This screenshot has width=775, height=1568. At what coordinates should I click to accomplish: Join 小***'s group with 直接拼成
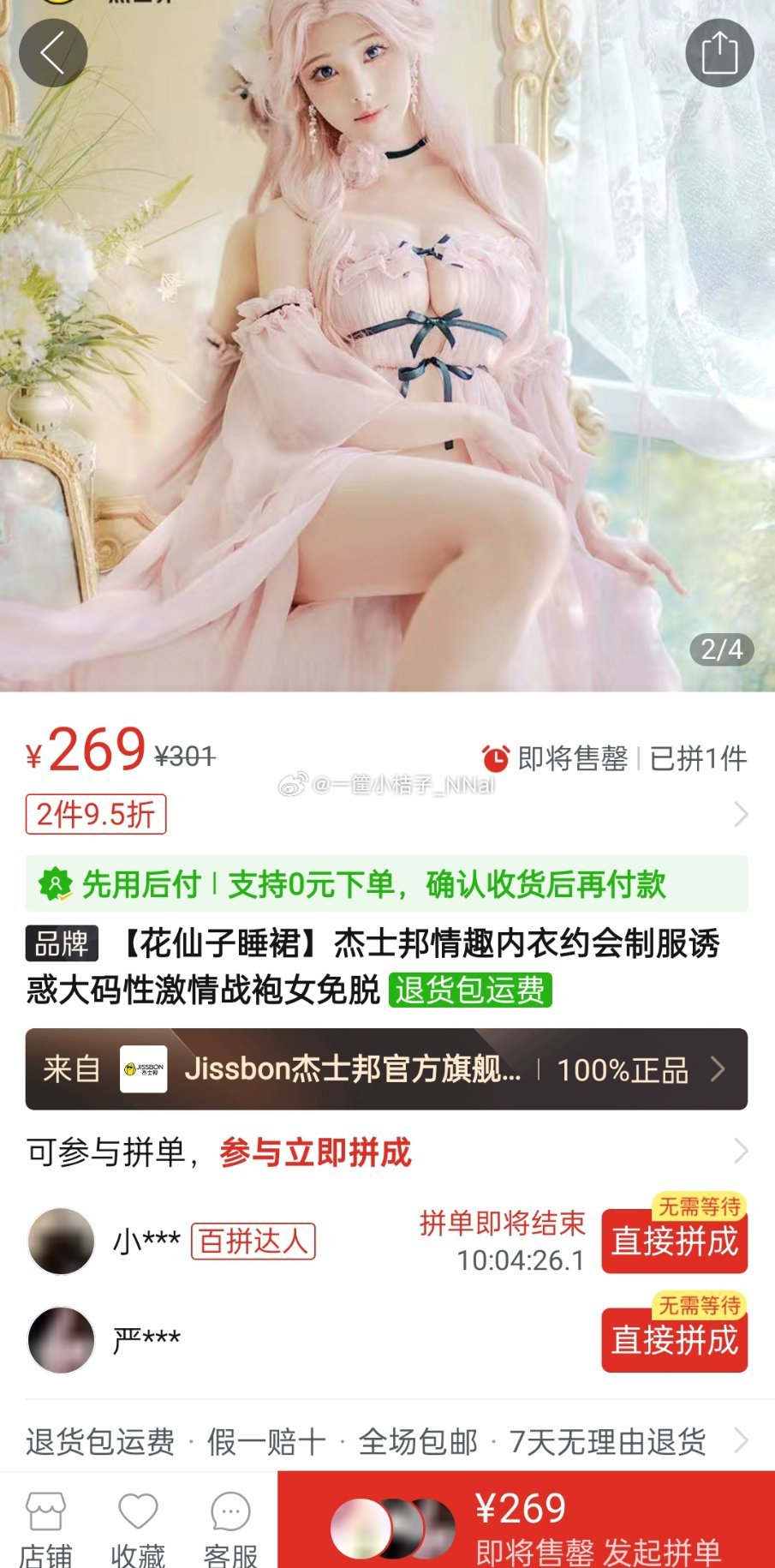pos(674,1241)
